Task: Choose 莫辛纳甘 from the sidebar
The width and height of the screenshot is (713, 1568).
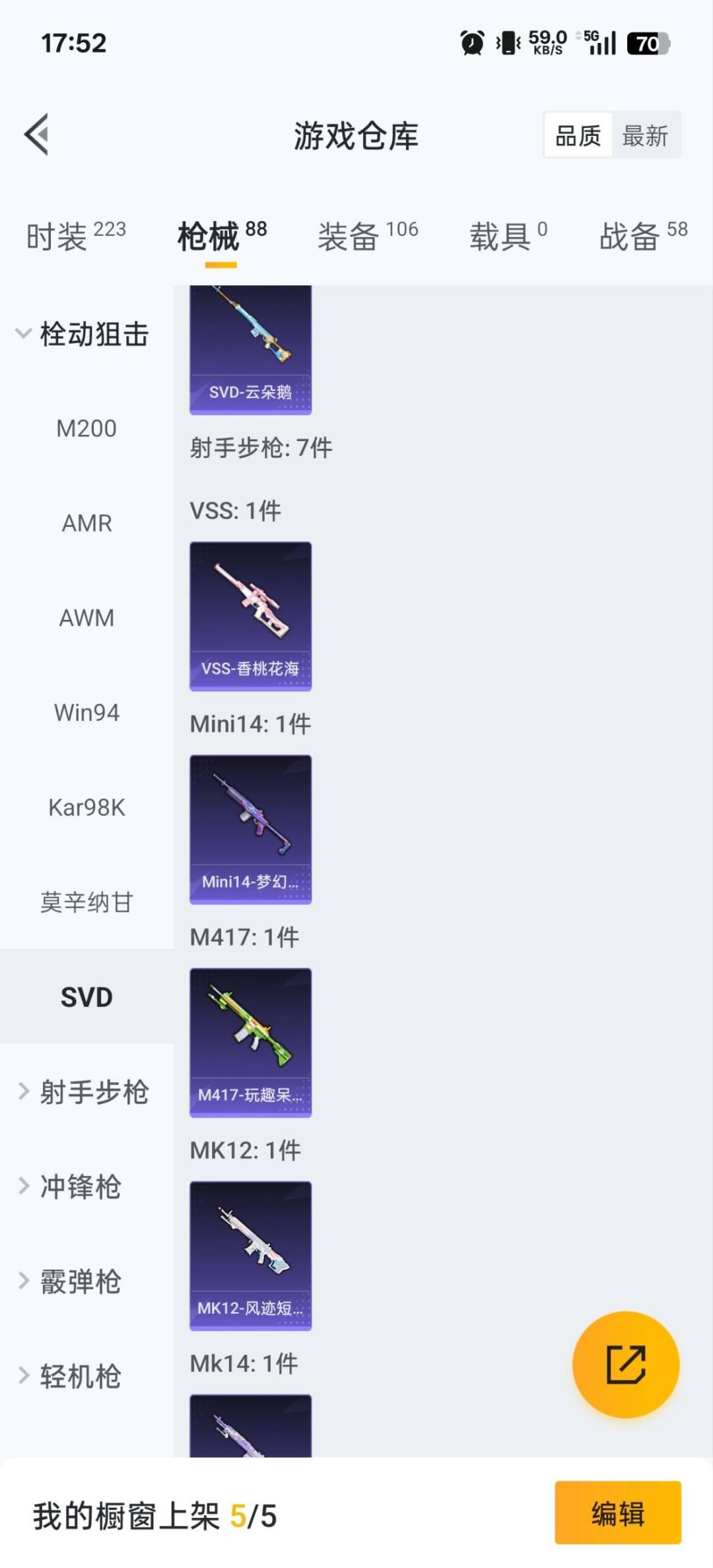Action: click(x=86, y=903)
